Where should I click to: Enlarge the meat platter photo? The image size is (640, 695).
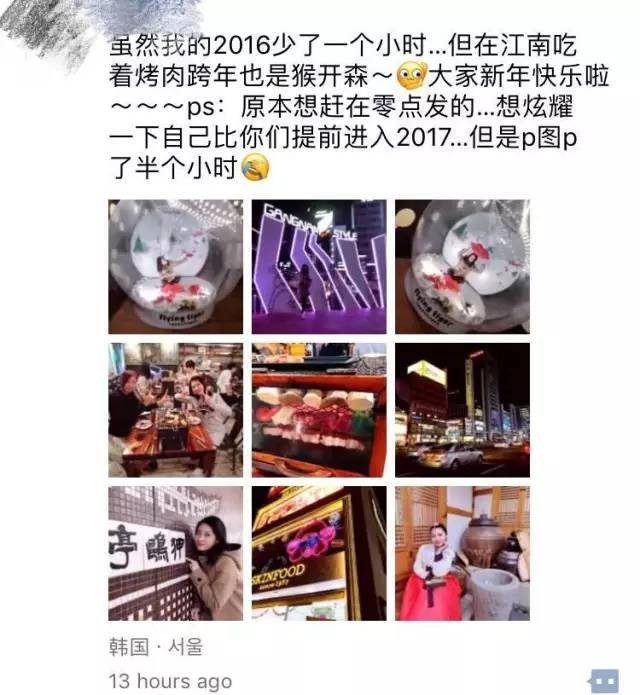click(x=318, y=410)
